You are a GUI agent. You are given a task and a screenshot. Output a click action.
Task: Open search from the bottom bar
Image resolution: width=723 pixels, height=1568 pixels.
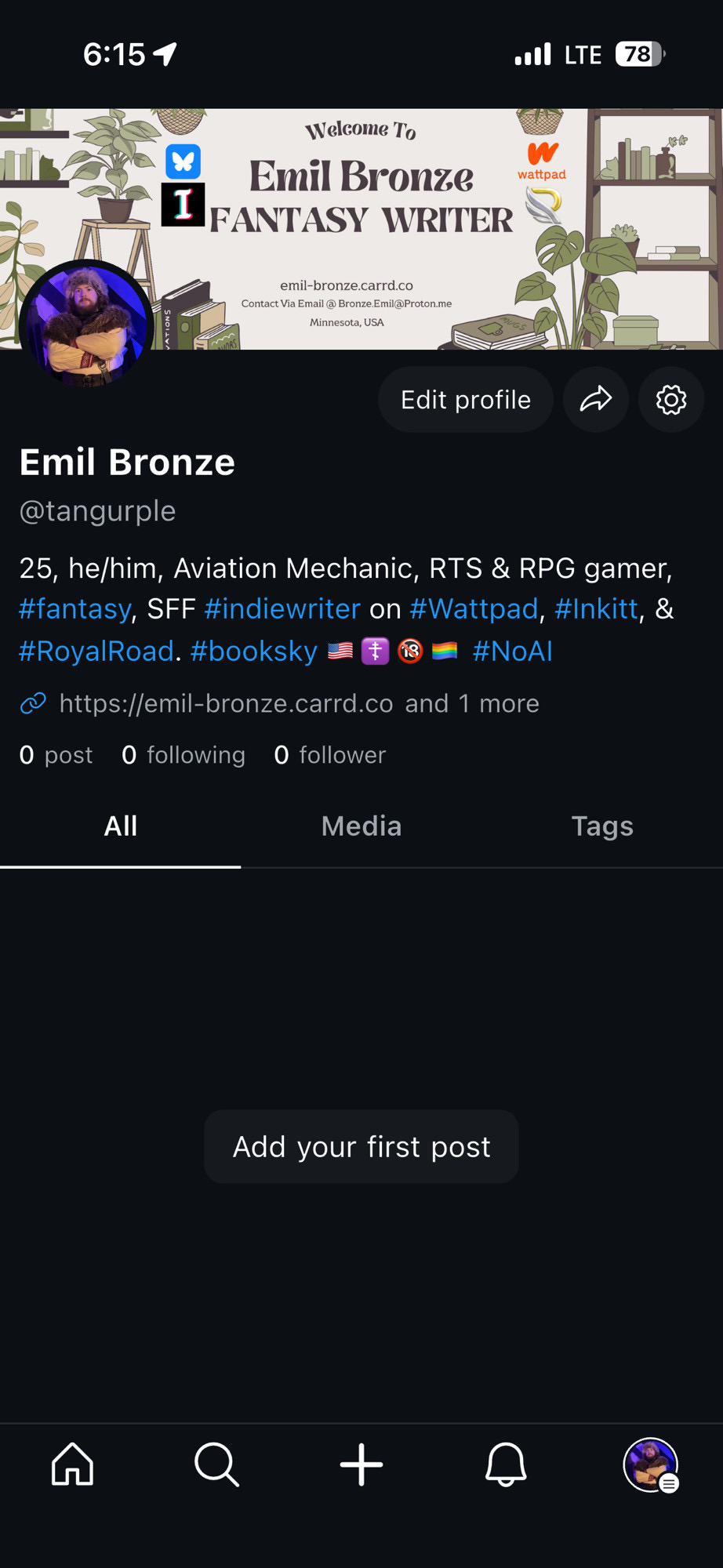tap(216, 1465)
